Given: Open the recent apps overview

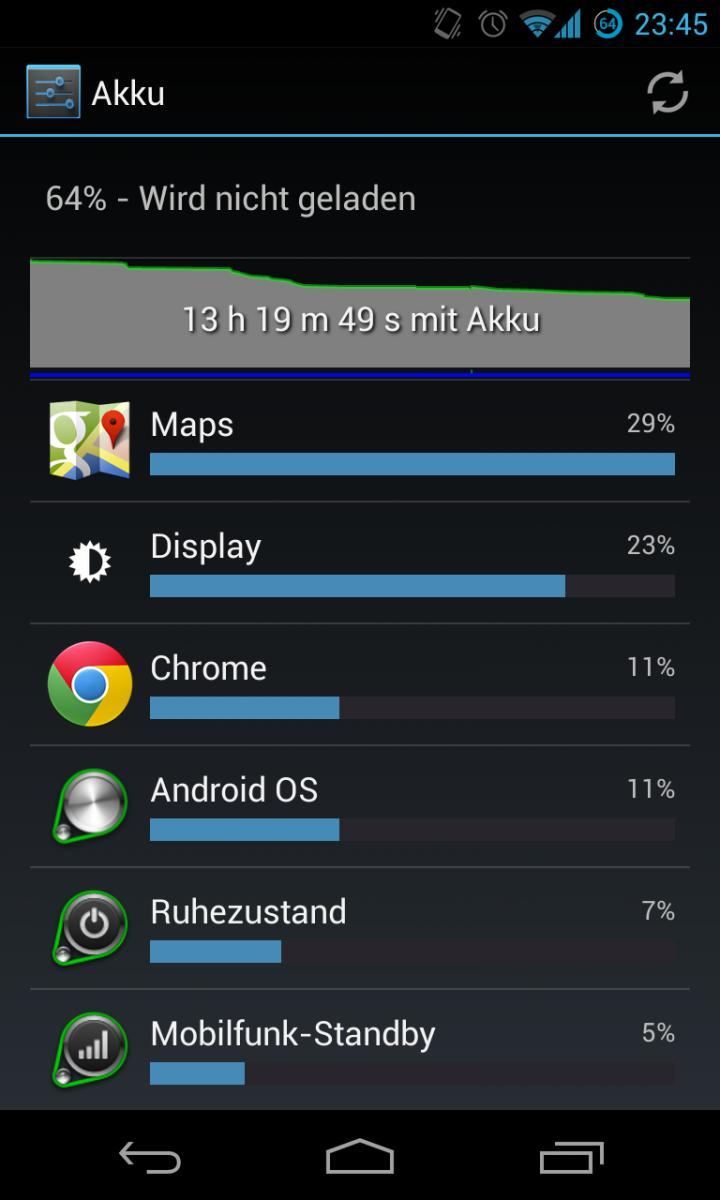Looking at the screenshot, I should click(x=571, y=1157).
